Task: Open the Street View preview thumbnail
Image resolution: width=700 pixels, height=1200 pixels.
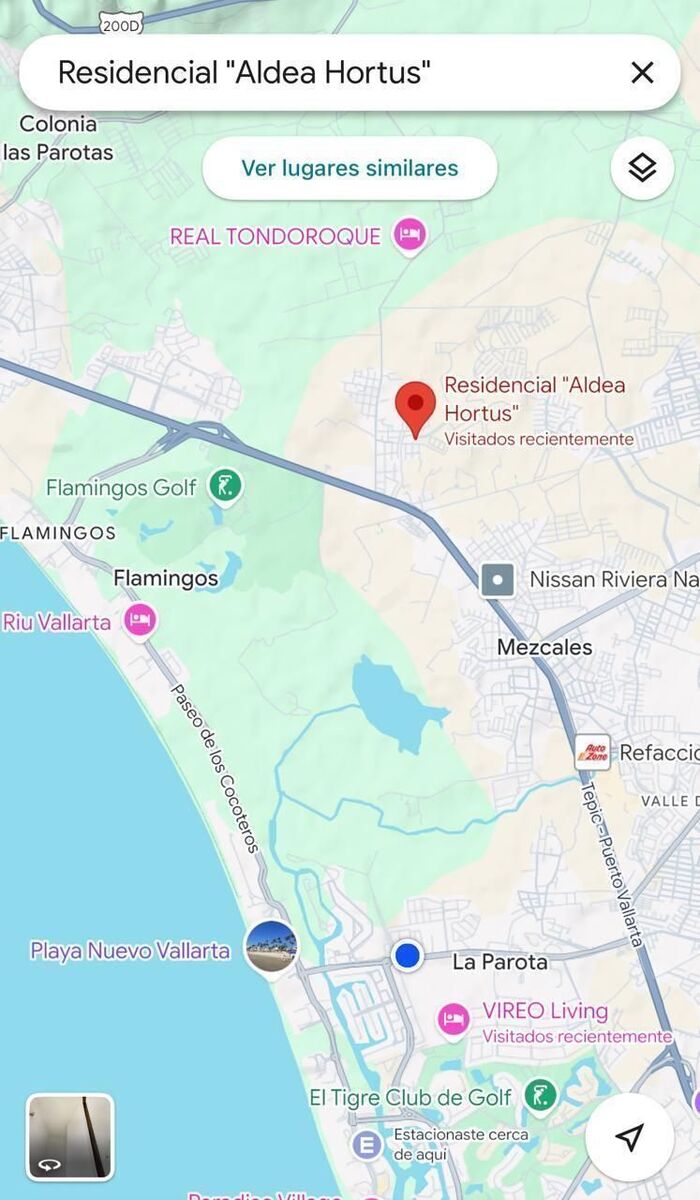Action: (x=70, y=1137)
